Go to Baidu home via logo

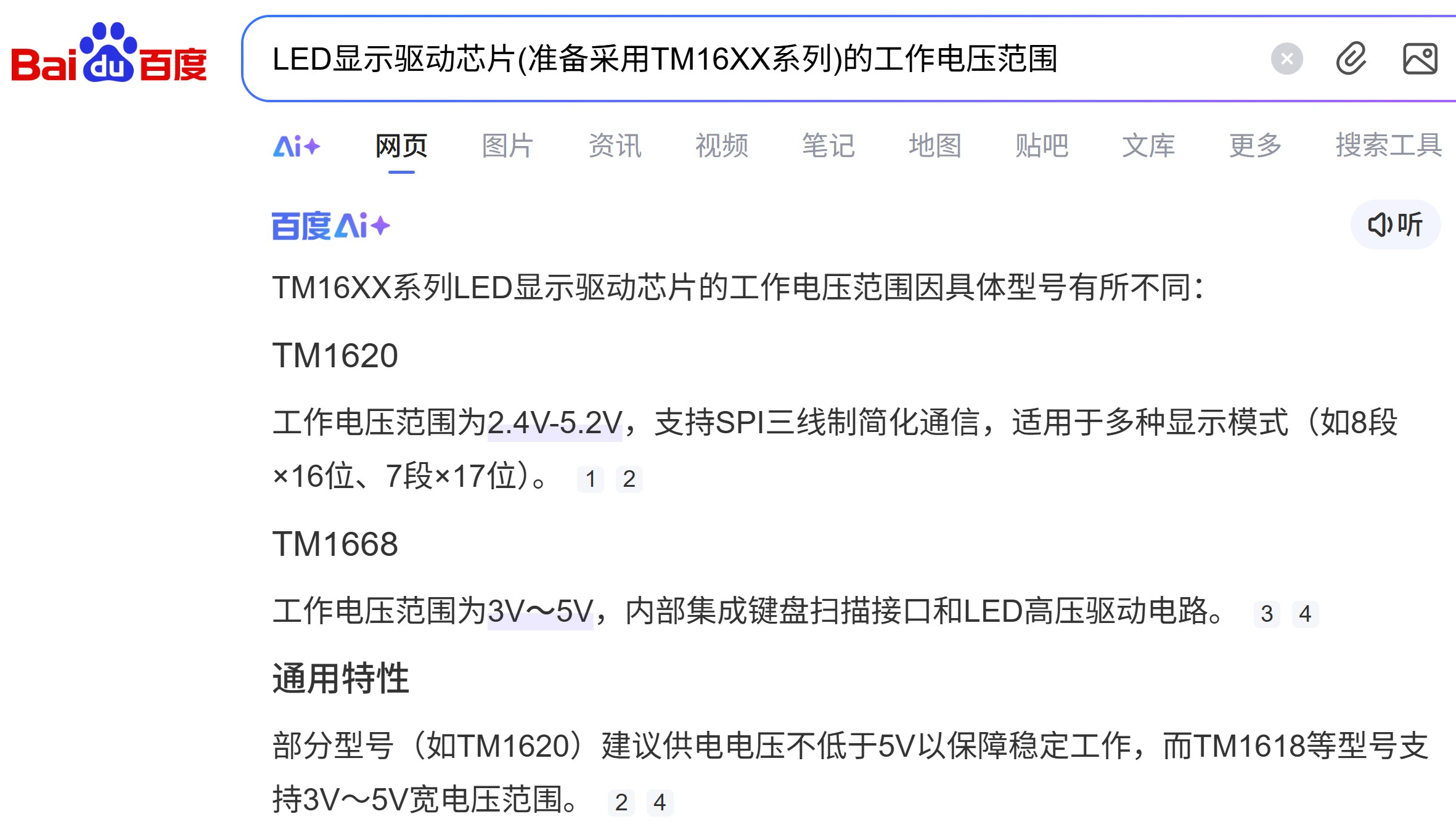coord(109,55)
